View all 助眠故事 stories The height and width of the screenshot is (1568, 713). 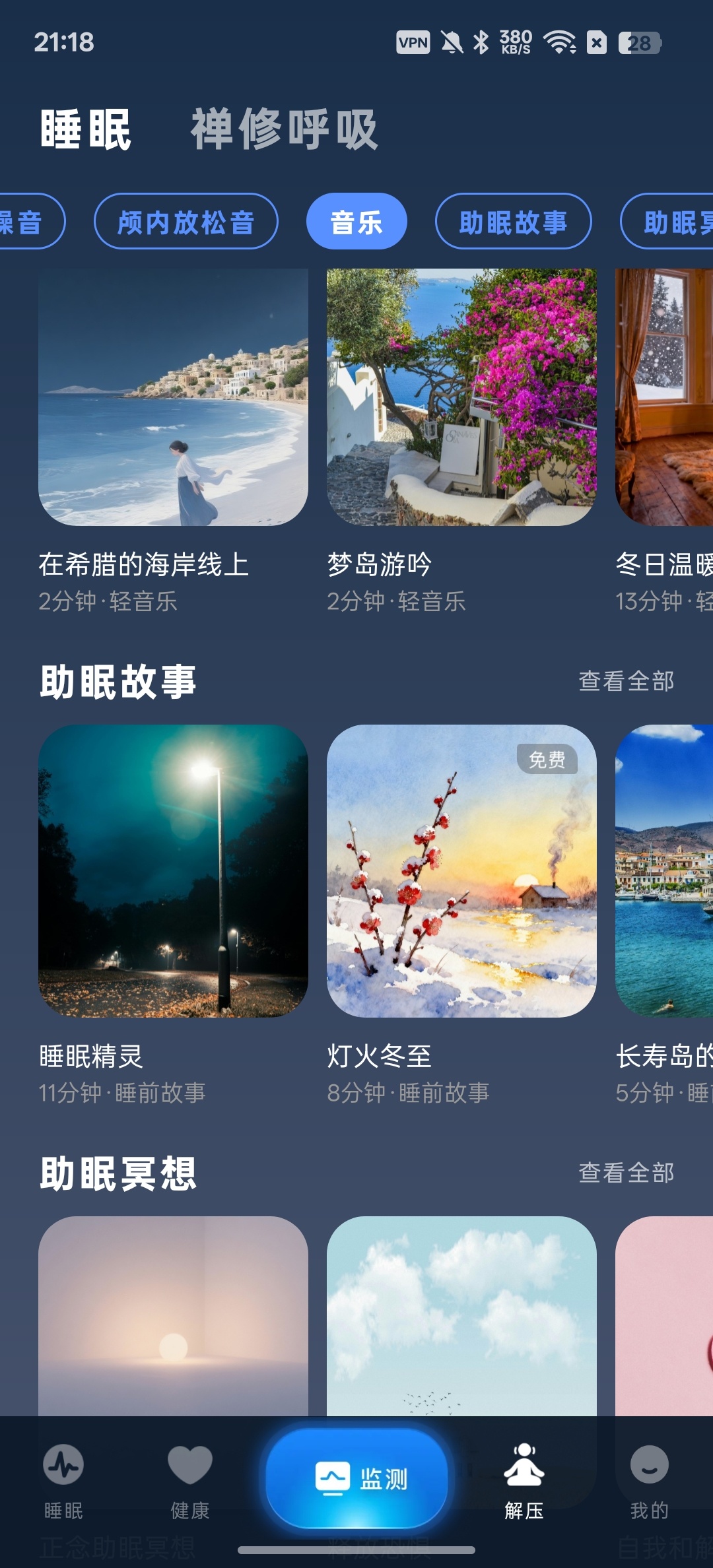[626, 681]
